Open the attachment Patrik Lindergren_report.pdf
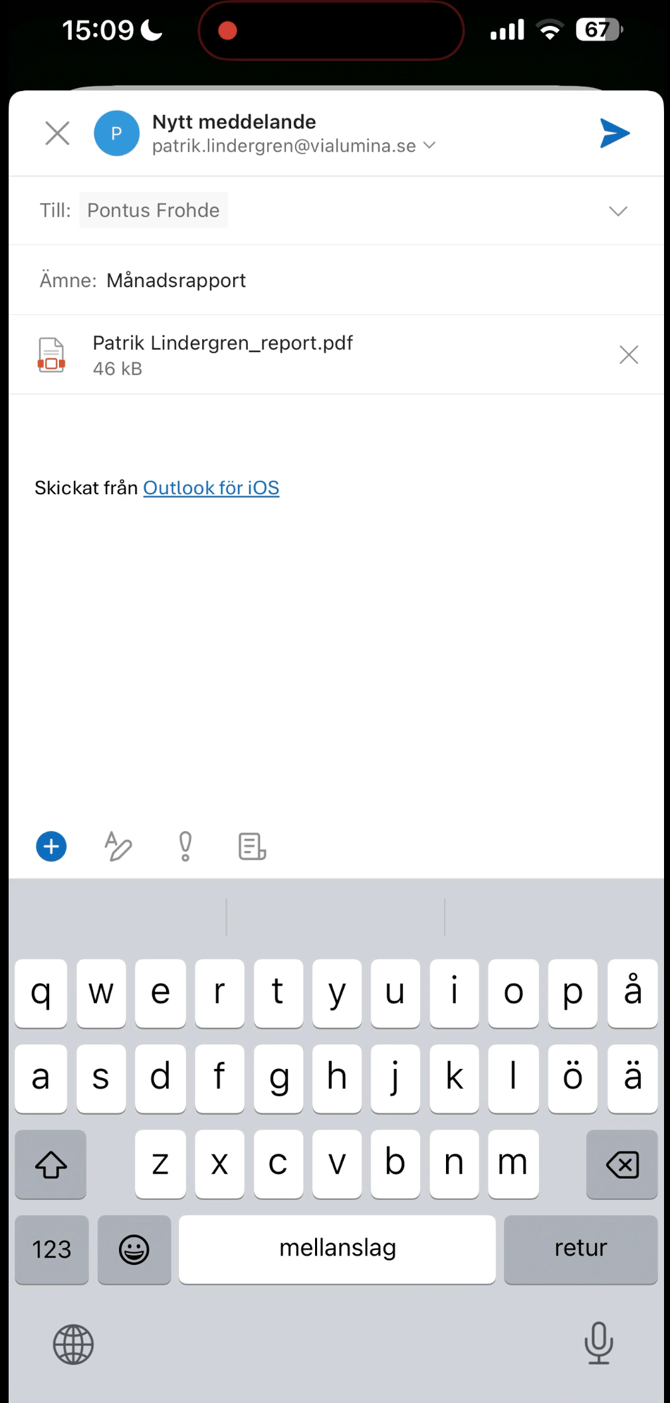The height and width of the screenshot is (1403, 670). (222, 354)
